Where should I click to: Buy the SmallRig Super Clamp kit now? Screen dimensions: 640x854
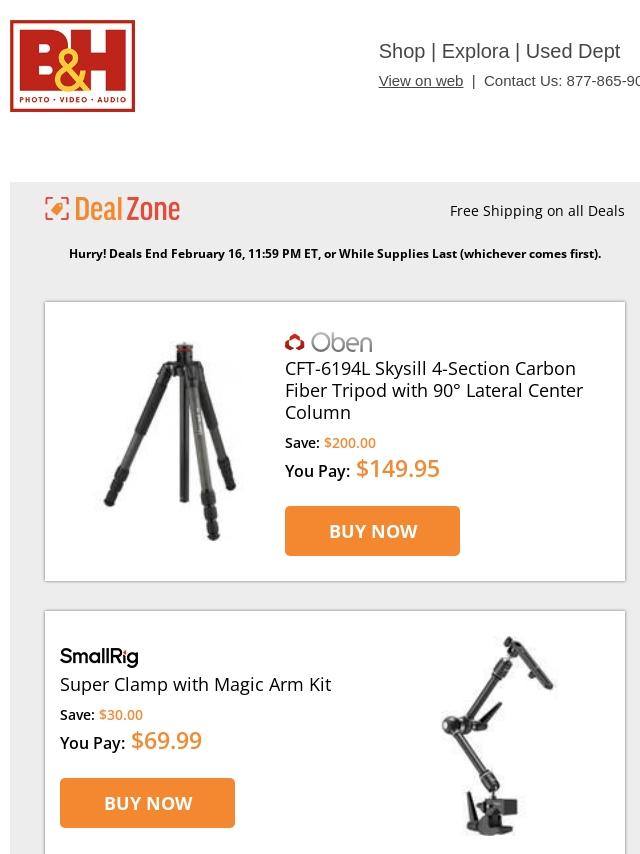[x=147, y=803]
